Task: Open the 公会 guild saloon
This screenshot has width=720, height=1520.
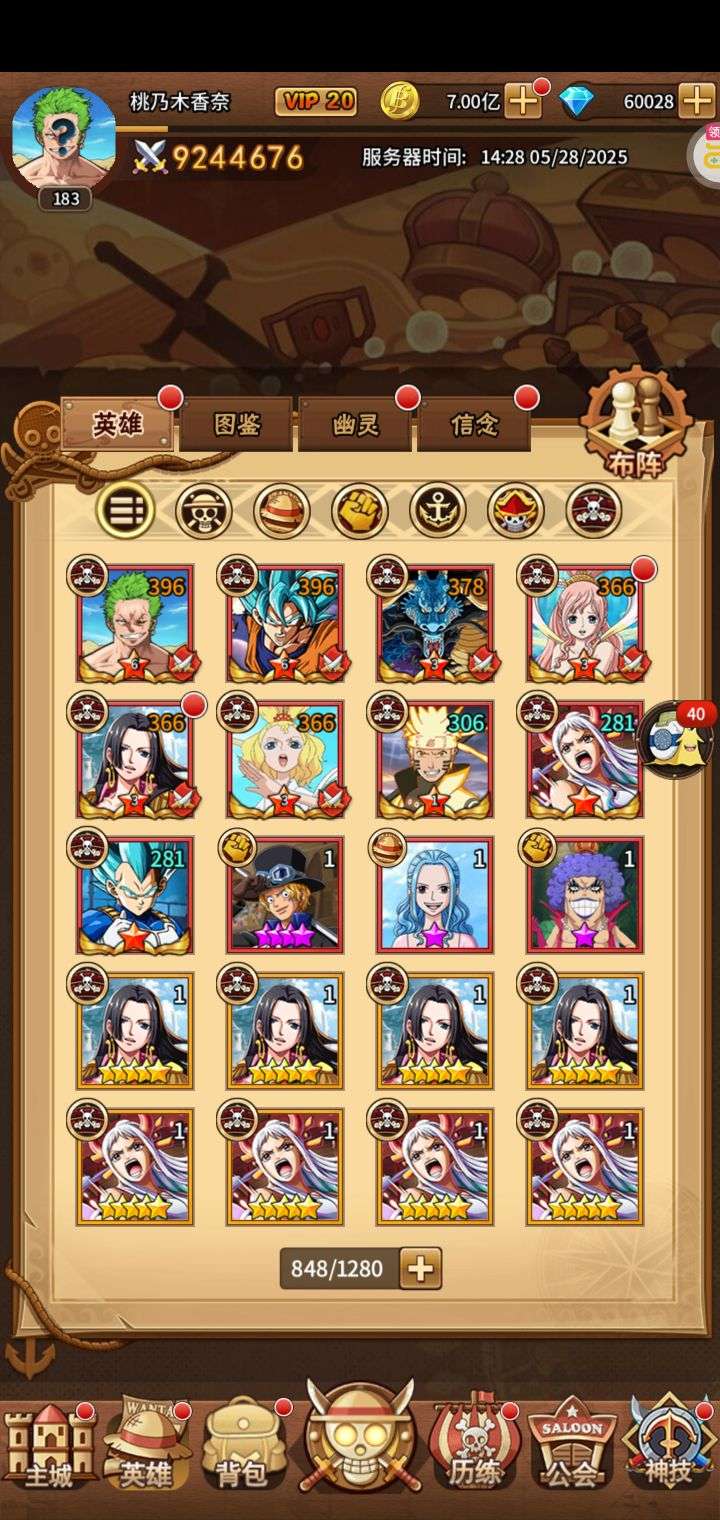Action: click(x=572, y=1445)
